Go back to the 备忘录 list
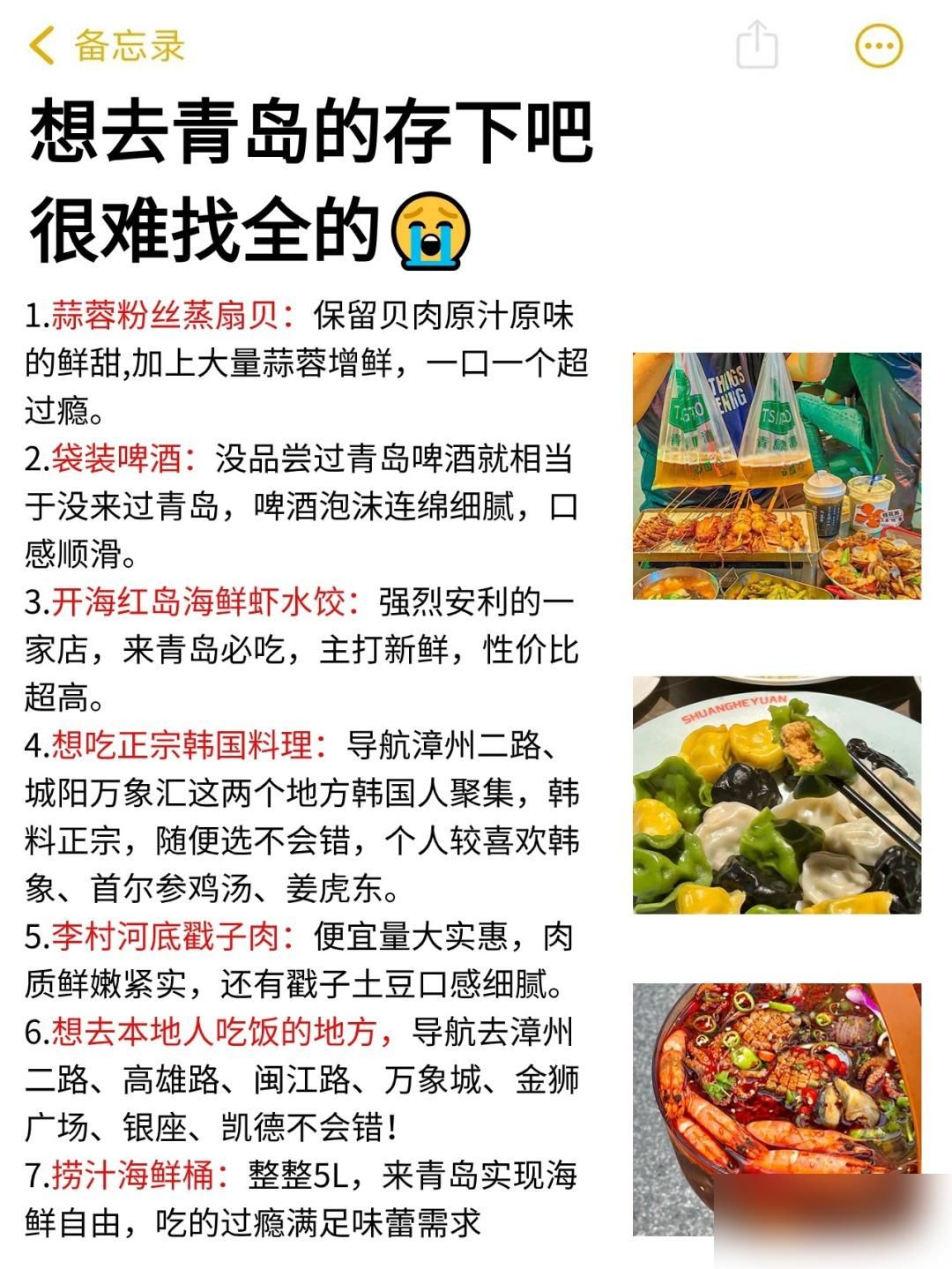This screenshot has height=1269, width=952. (106, 46)
